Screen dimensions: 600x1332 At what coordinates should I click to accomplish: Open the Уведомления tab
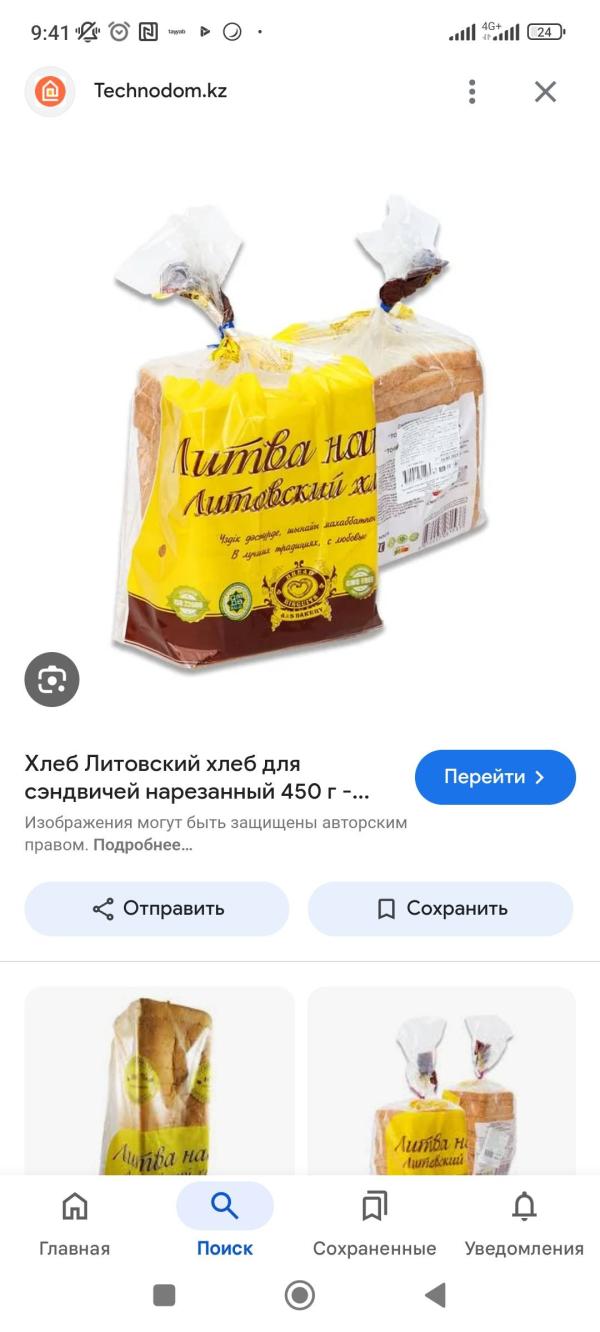click(x=524, y=1222)
